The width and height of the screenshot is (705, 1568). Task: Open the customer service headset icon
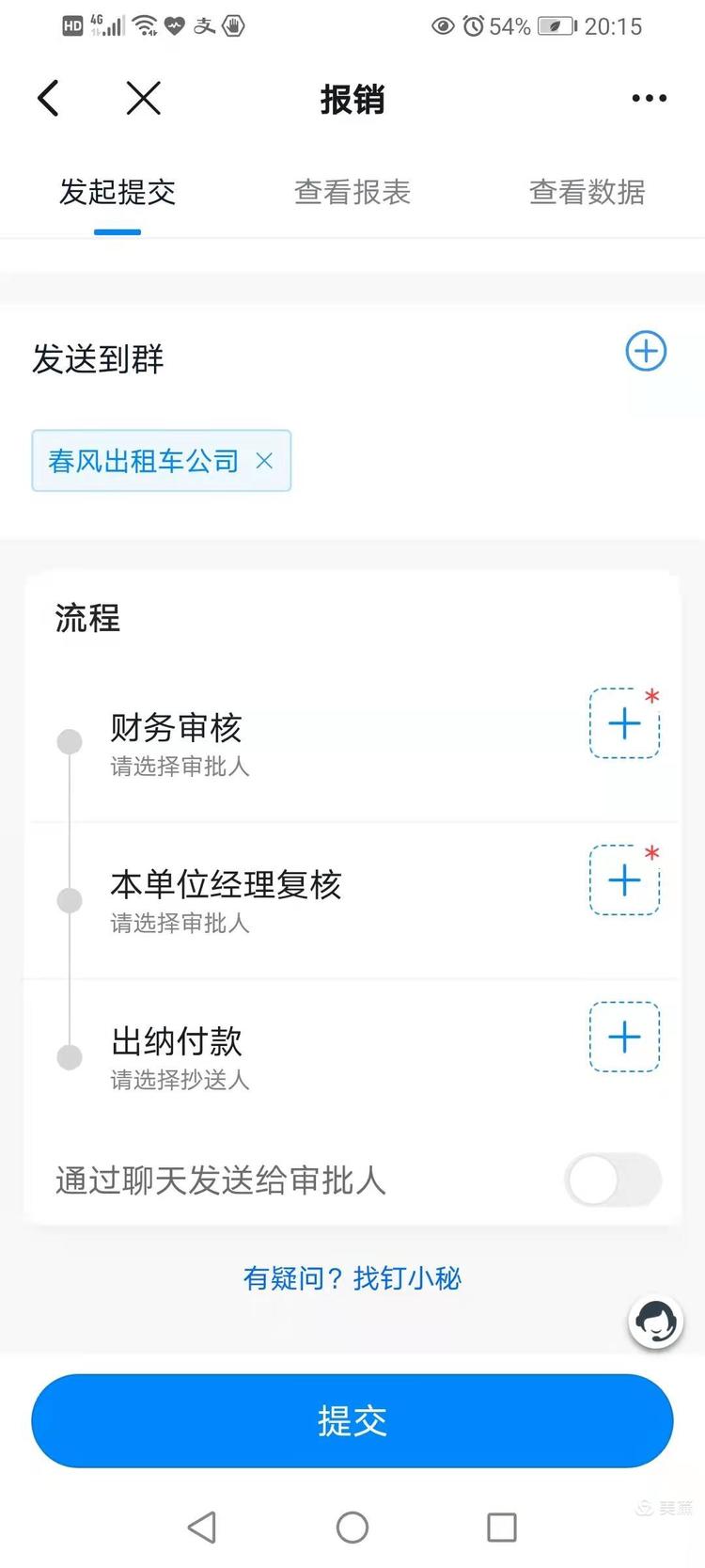point(655,1322)
